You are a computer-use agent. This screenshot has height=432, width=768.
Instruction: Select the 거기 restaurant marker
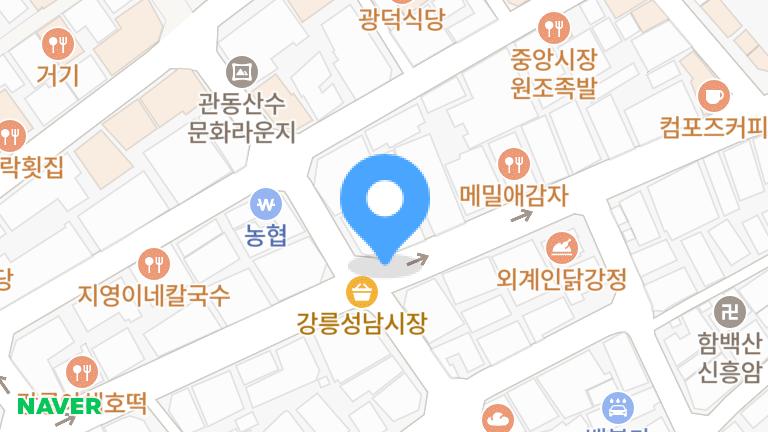click(x=56, y=43)
